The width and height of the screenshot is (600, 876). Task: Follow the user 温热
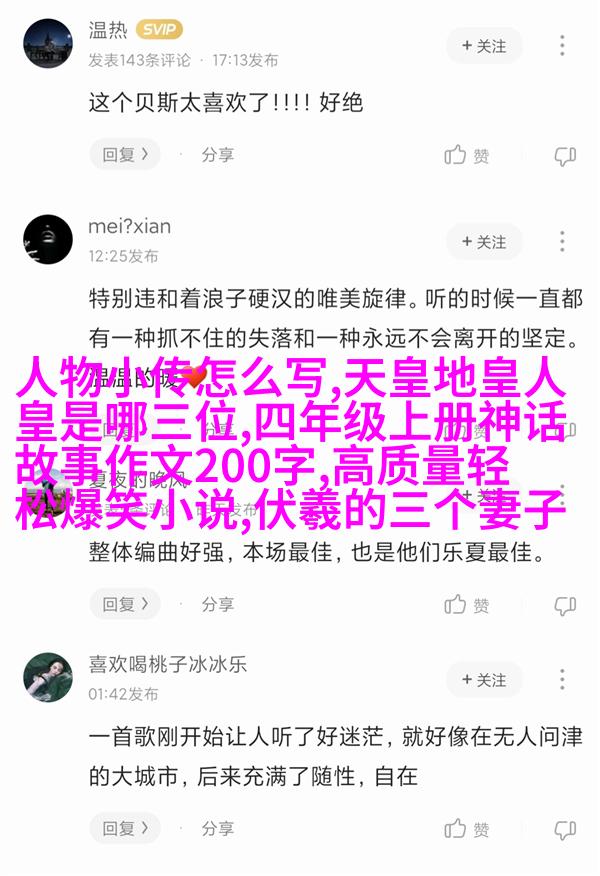tap(485, 46)
